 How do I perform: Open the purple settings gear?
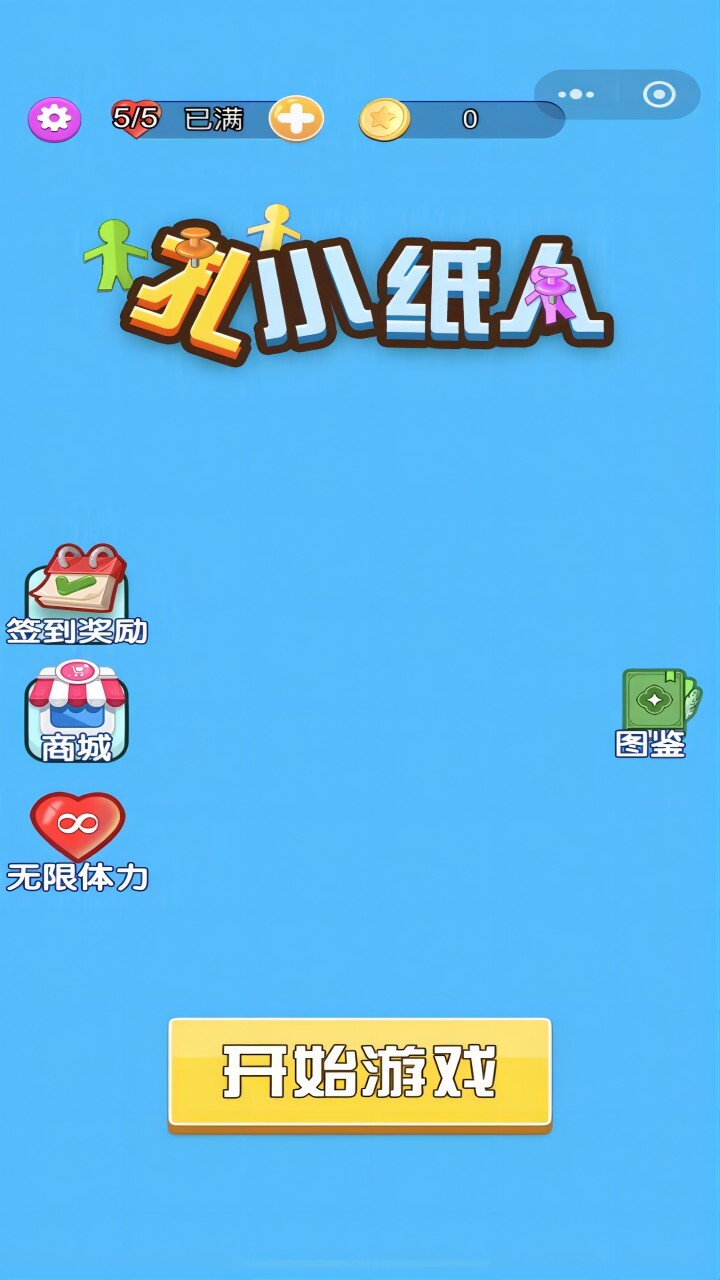pos(54,120)
